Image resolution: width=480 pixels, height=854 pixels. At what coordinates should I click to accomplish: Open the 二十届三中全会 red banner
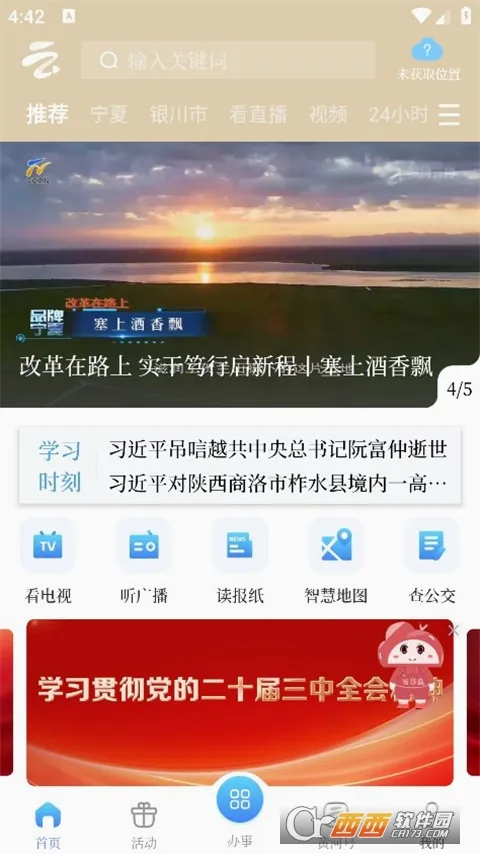tap(240, 702)
